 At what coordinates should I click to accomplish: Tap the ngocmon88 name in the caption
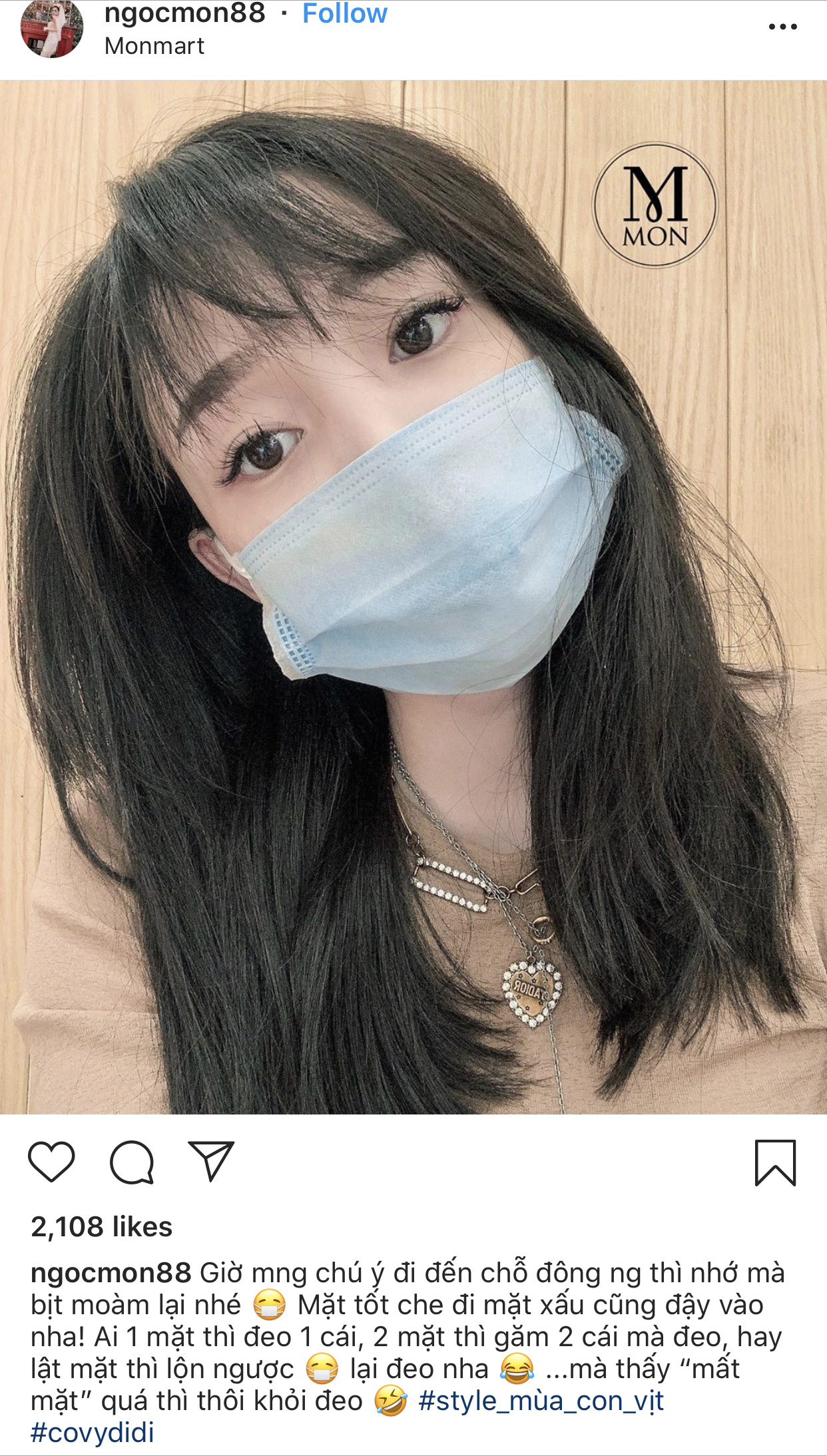click(x=111, y=1273)
